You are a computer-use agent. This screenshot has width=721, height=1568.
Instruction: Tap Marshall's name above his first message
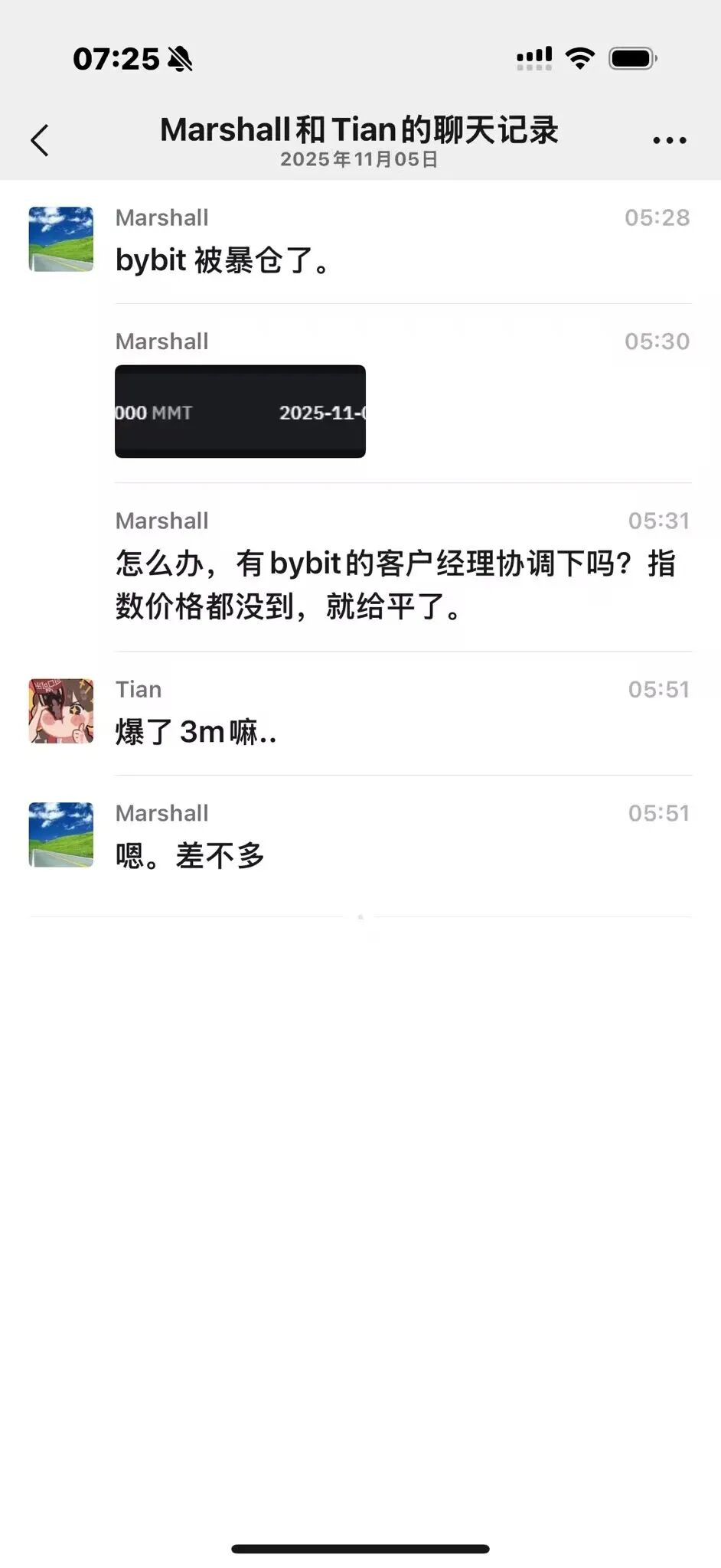pyautogui.click(x=161, y=217)
